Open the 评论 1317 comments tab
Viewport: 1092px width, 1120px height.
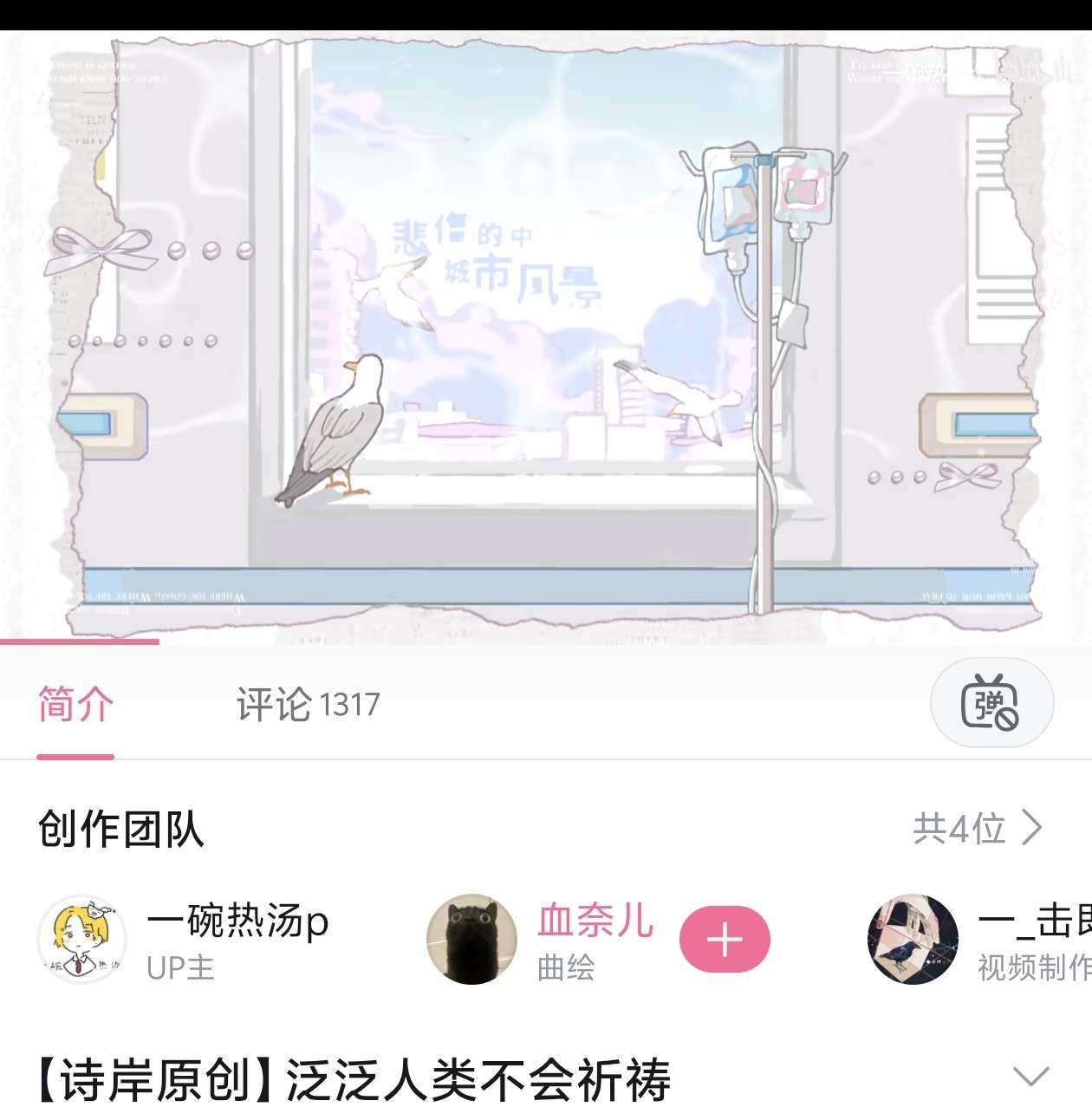click(x=308, y=705)
